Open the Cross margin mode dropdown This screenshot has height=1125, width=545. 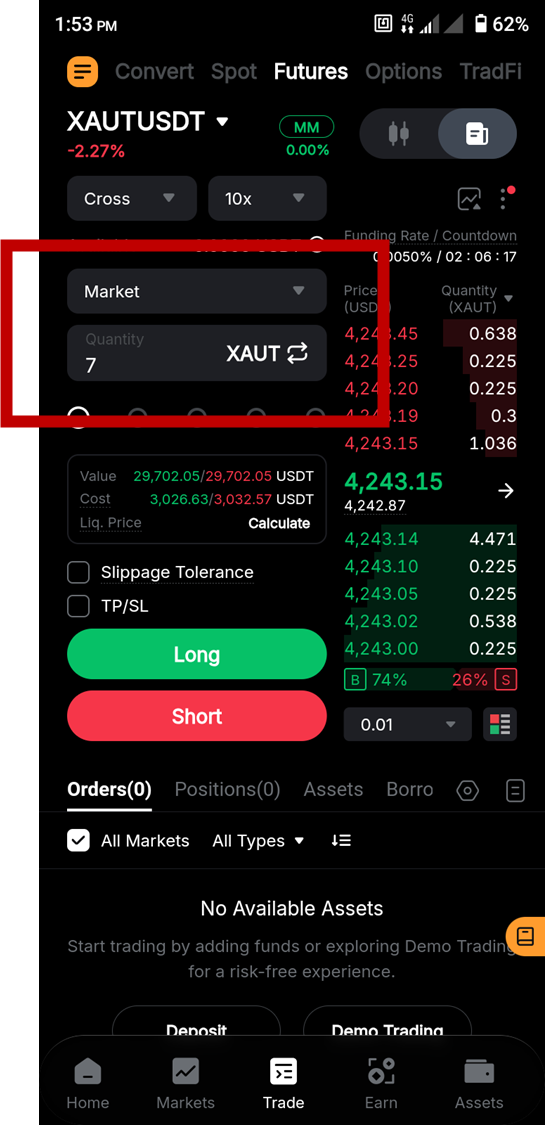(x=131, y=198)
